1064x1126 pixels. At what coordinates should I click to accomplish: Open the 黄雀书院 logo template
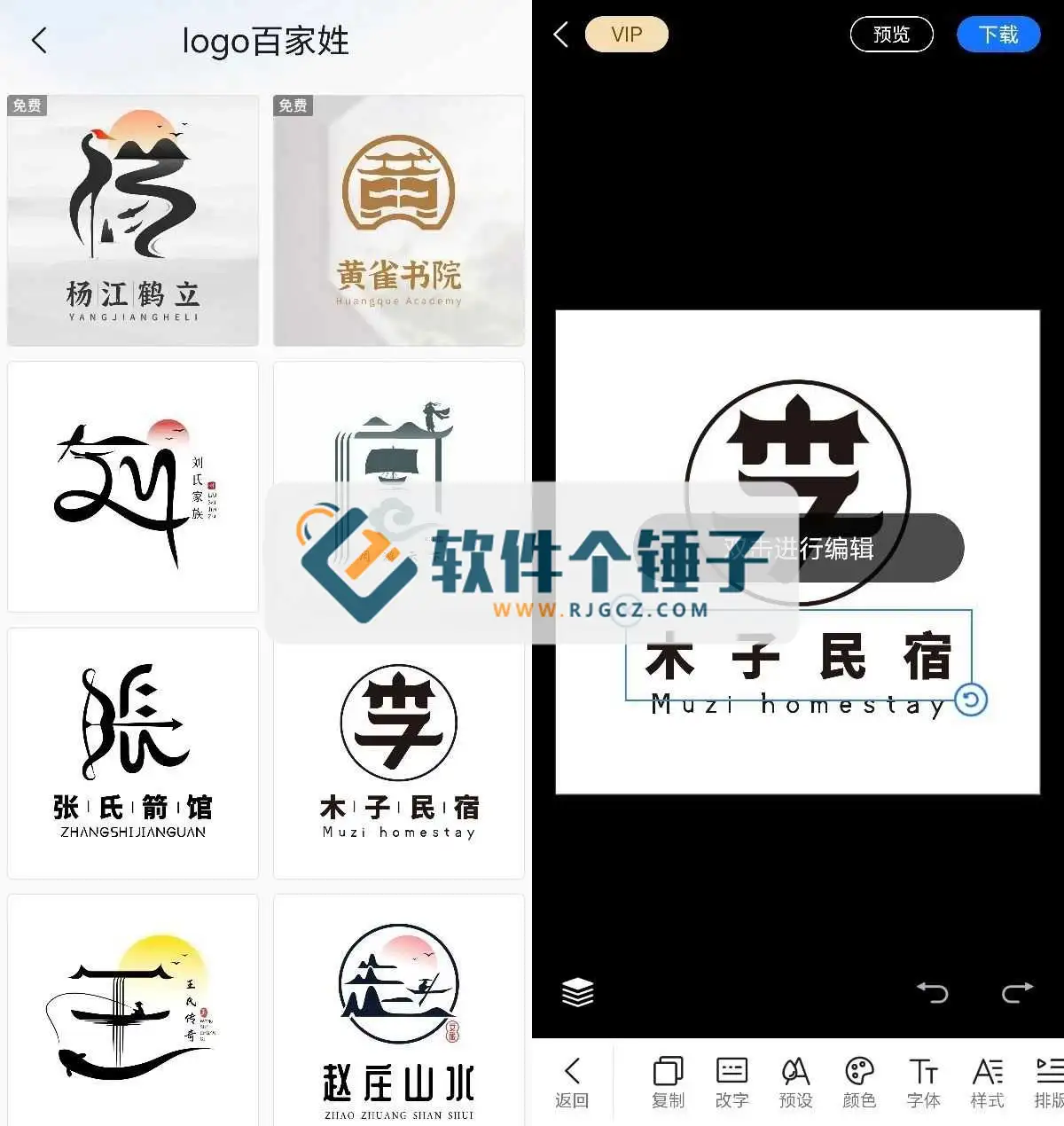pyautogui.click(x=398, y=221)
